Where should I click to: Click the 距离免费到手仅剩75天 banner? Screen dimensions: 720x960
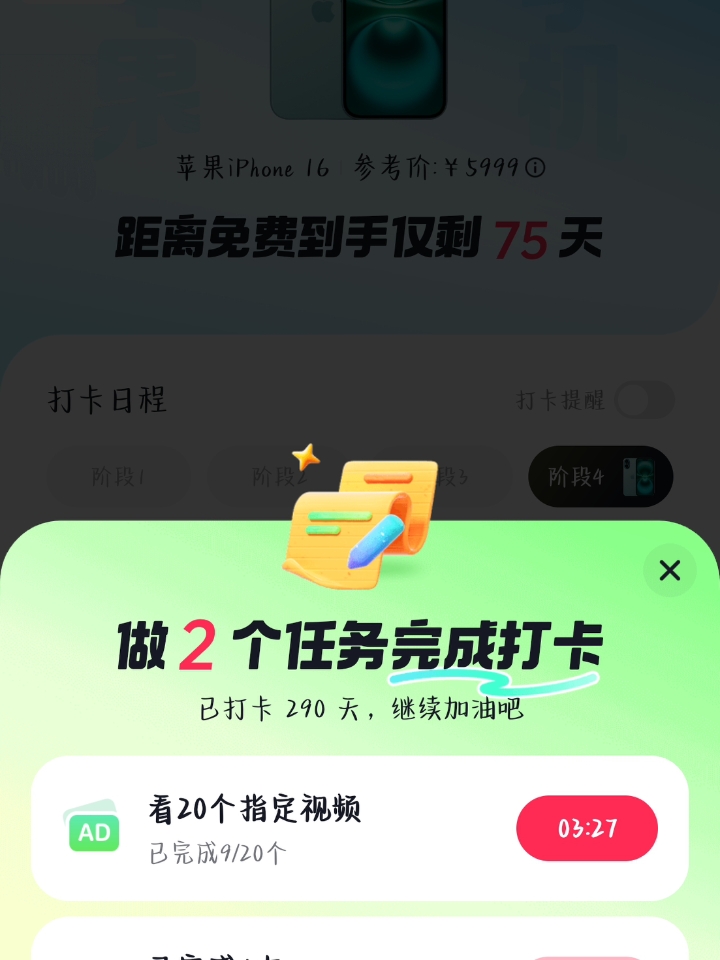coord(360,238)
